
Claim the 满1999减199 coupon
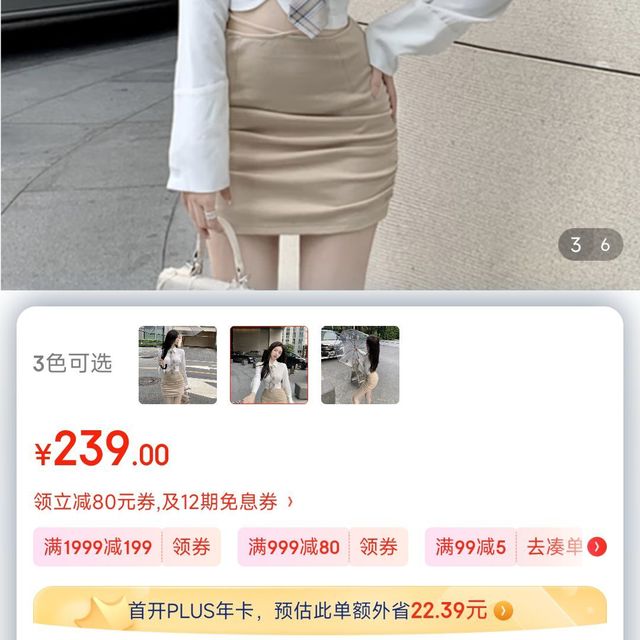coord(189,547)
